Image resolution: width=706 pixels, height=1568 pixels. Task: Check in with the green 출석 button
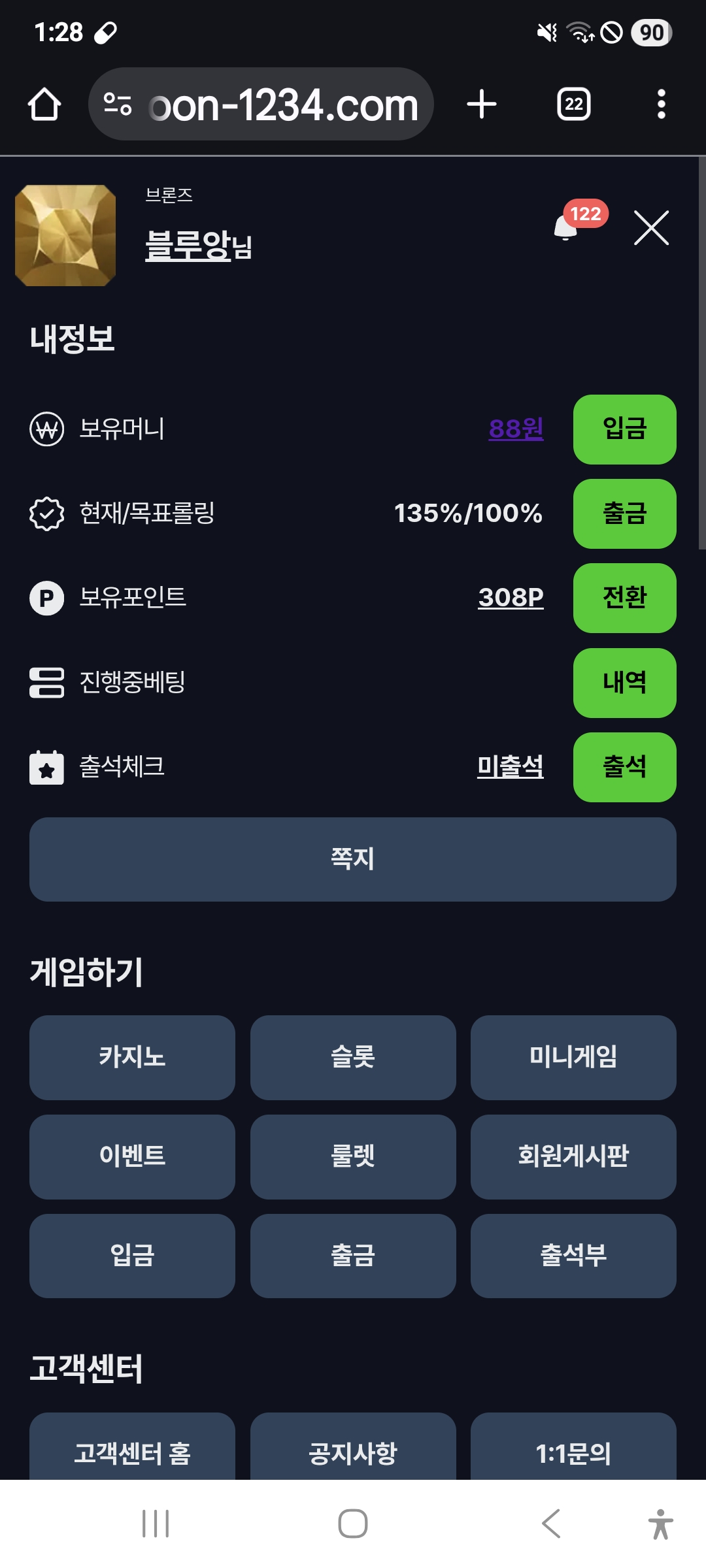tap(624, 767)
